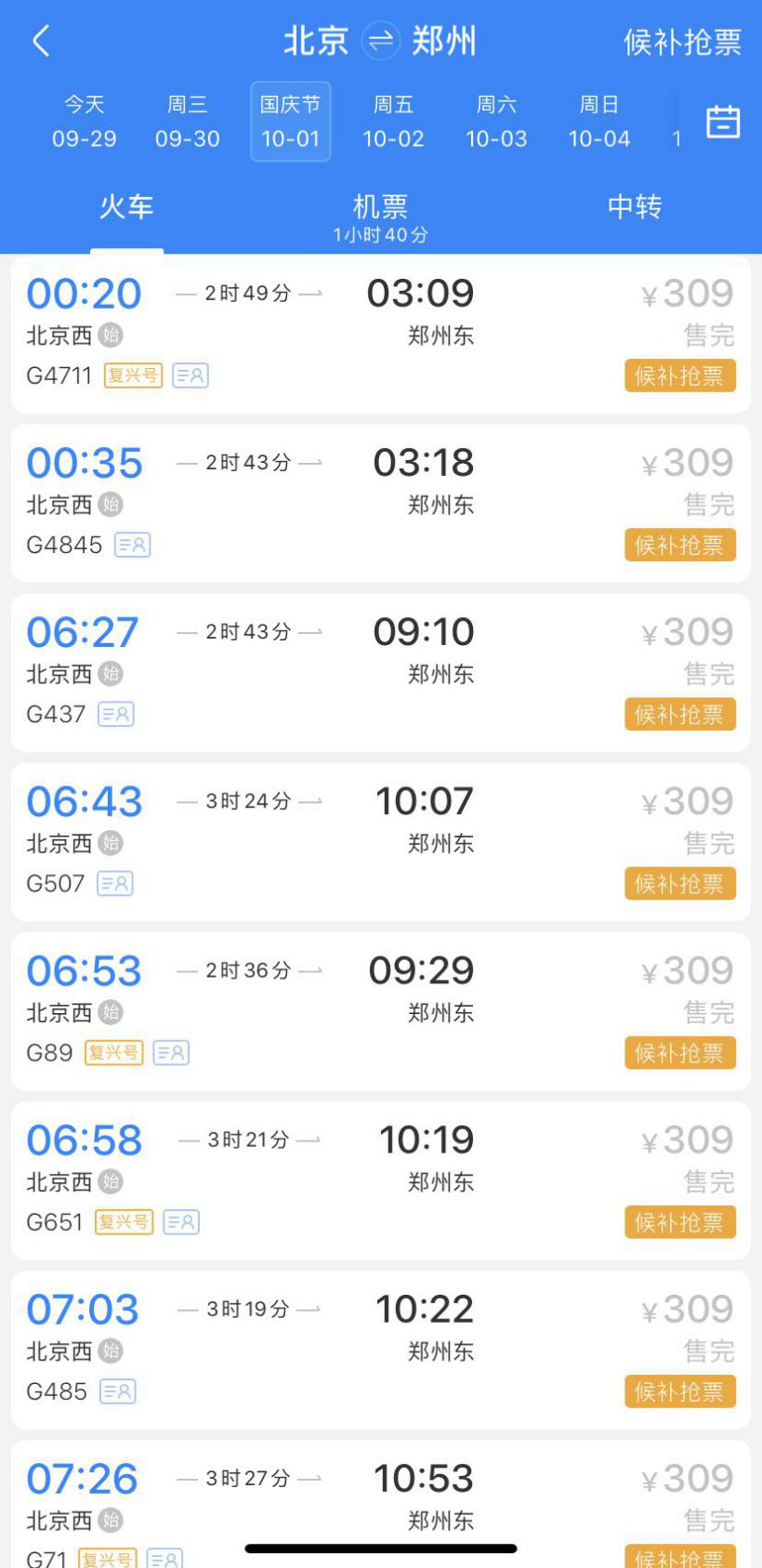Pick 周日 10-04 date

pyautogui.click(x=599, y=122)
